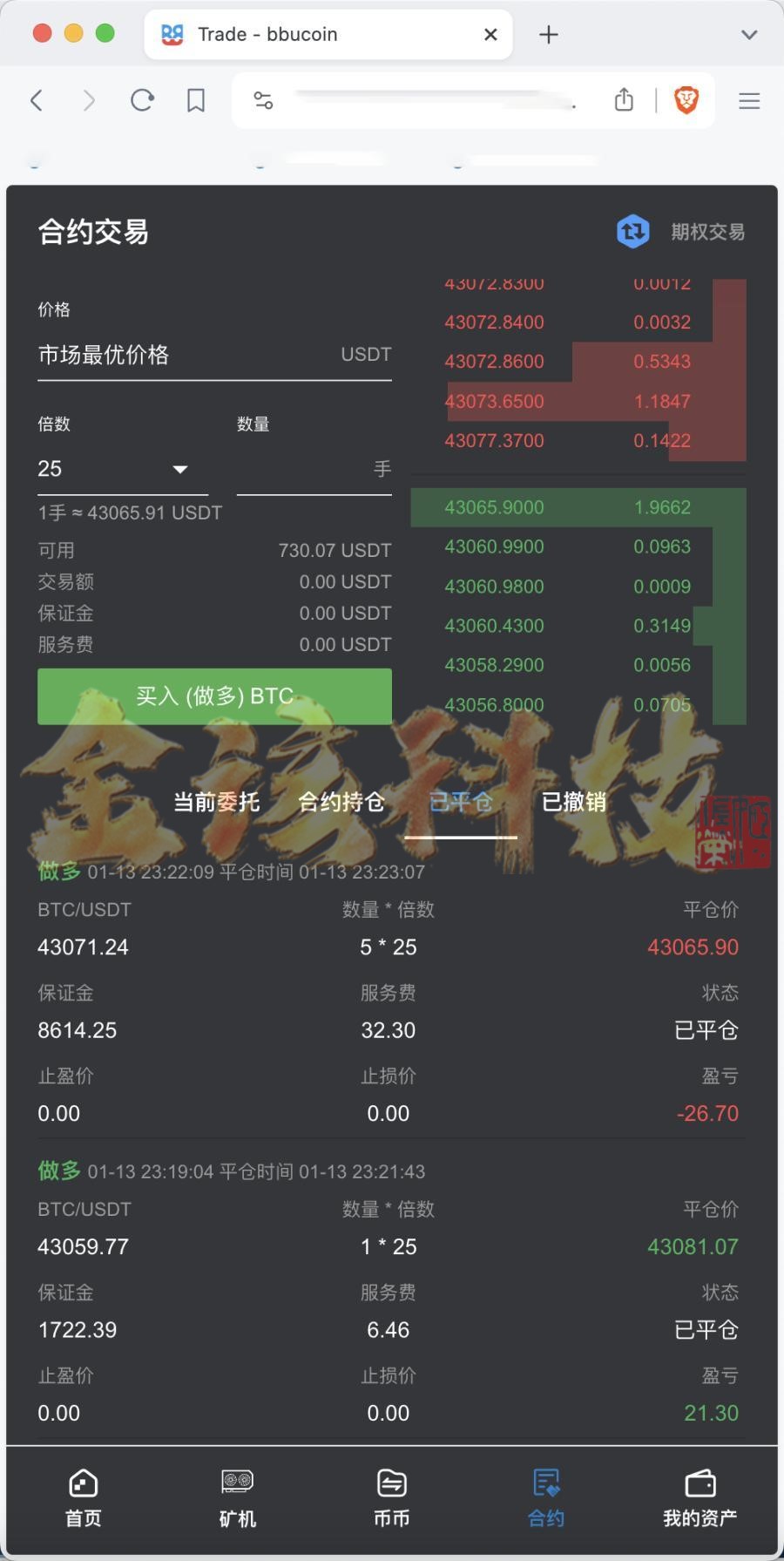Click the bookmark icon in browser toolbar
The height and width of the screenshot is (1561, 784).
(x=193, y=100)
